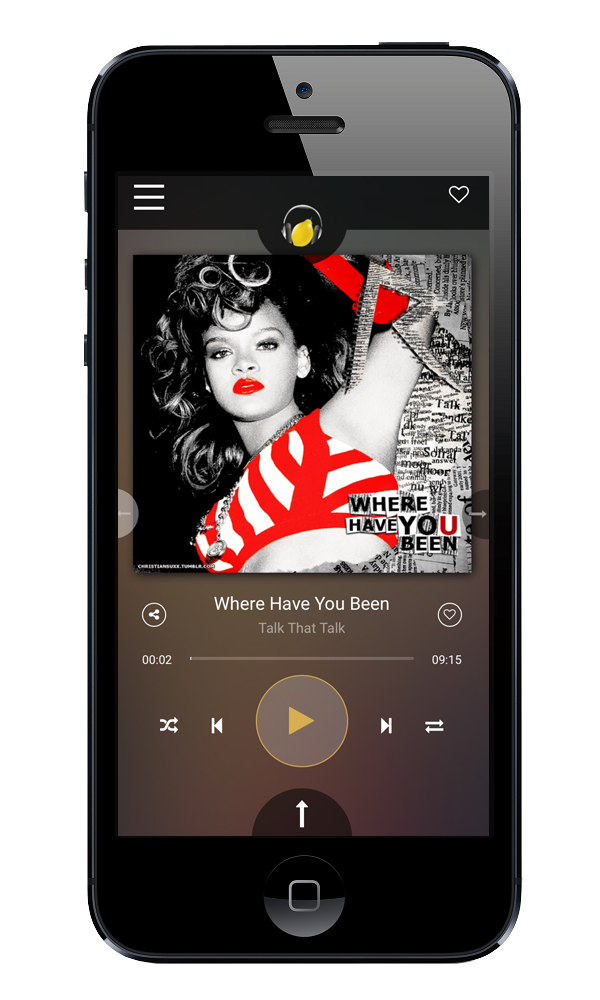Play the current song
The width and height of the screenshot is (600, 1000).
(302, 721)
